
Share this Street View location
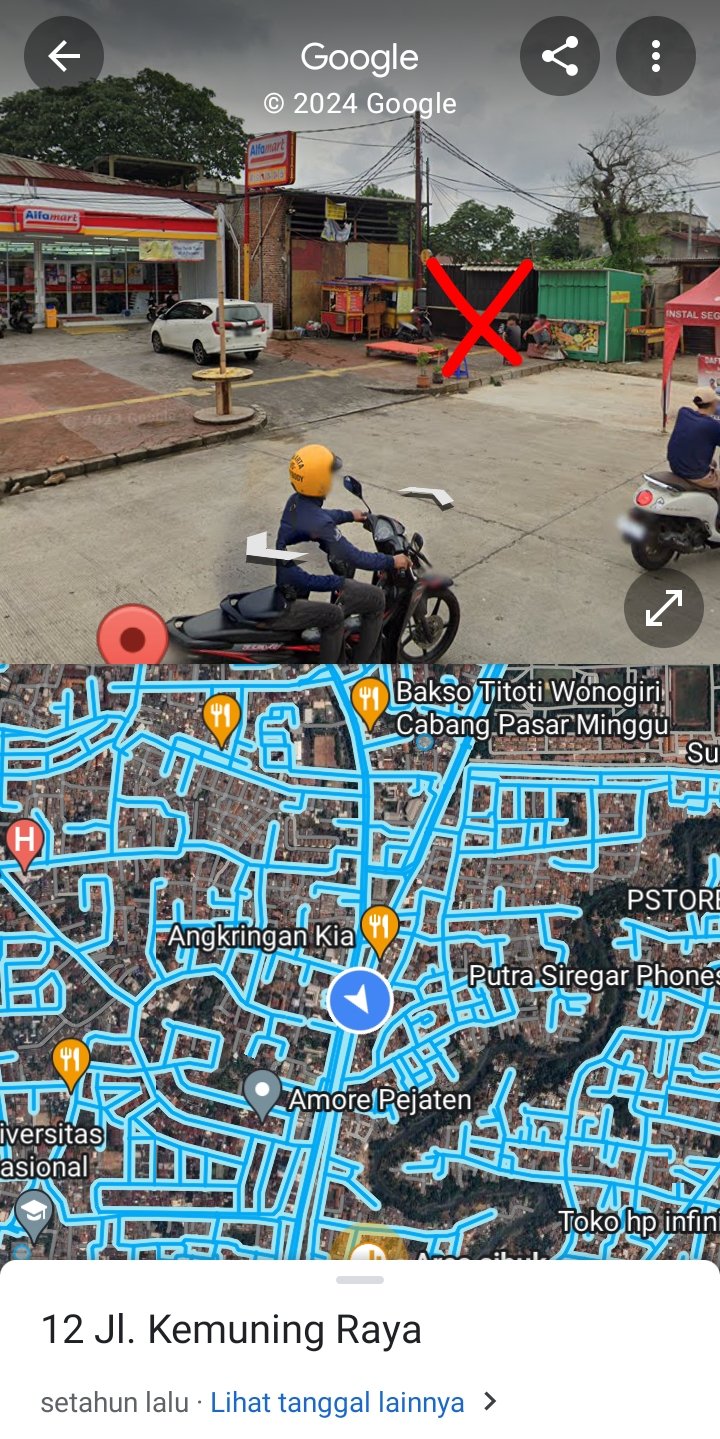click(x=560, y=57)
